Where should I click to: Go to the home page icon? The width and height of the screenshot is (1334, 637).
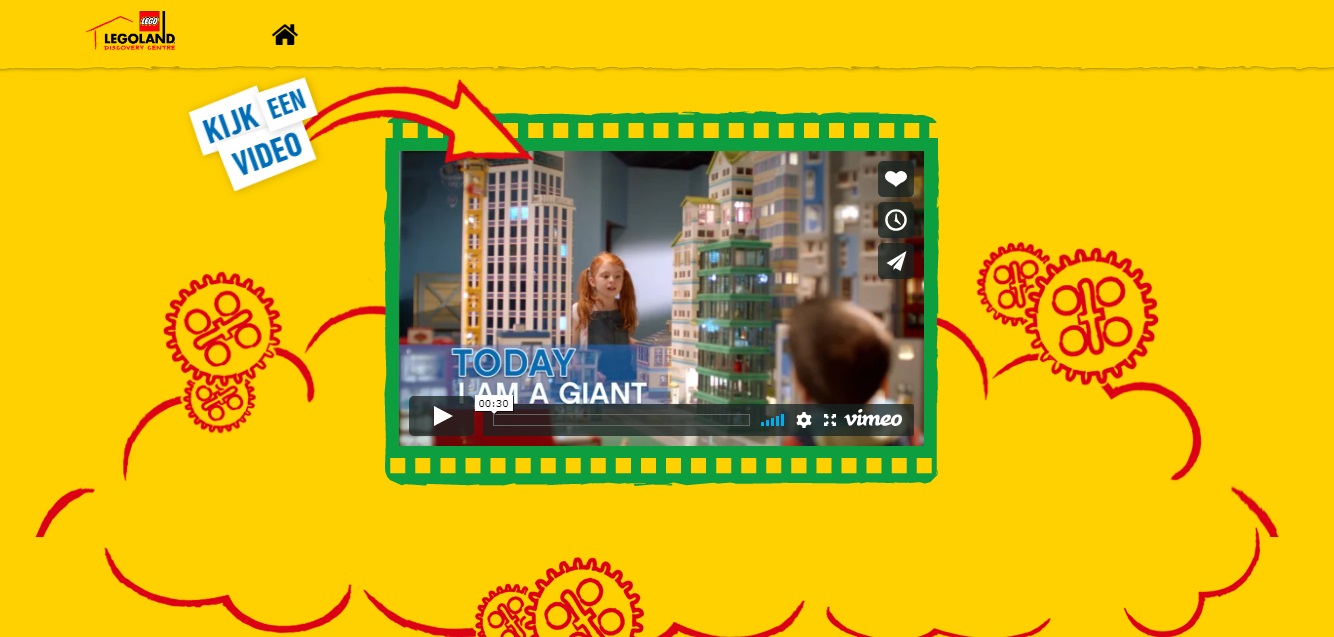click(x=285, y=35)
